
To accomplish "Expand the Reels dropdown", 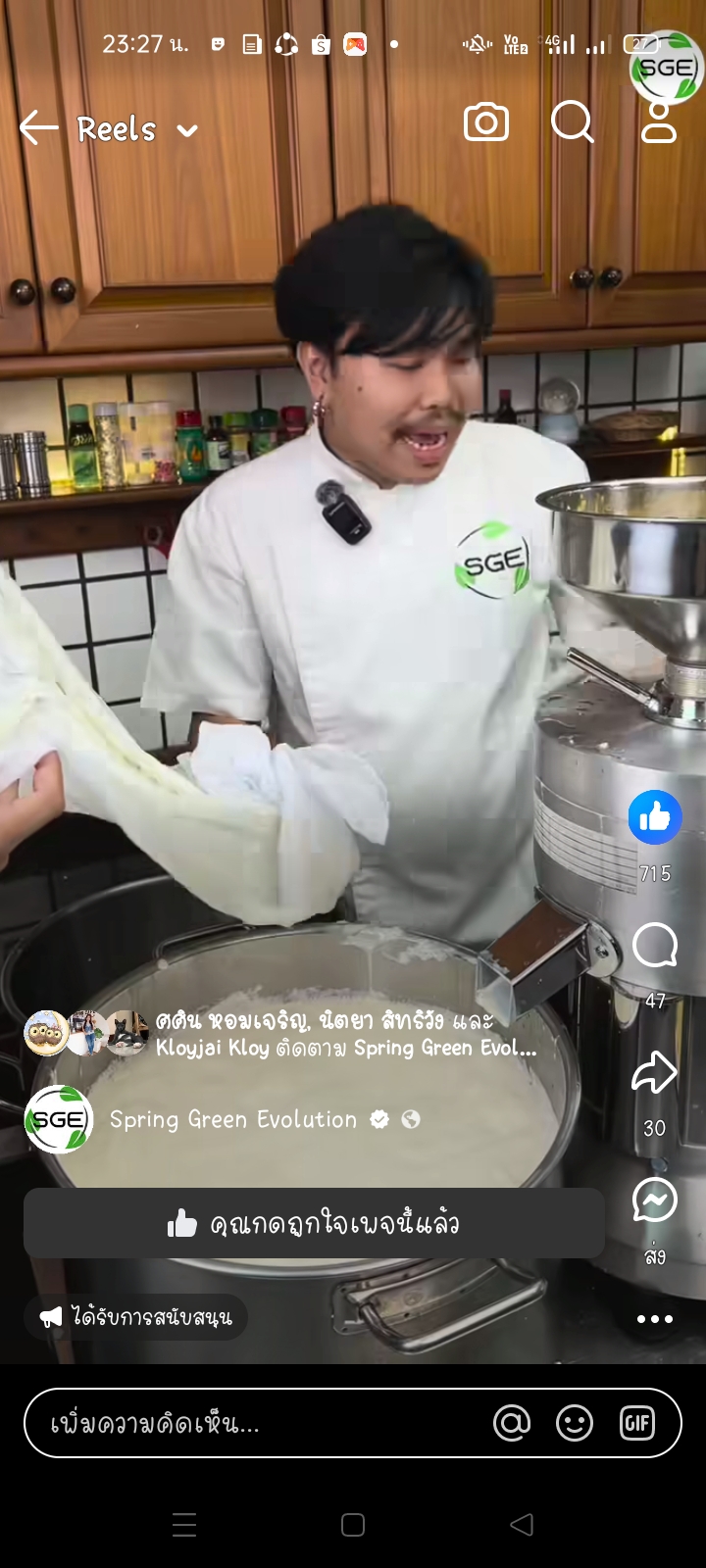I will 187,130.
